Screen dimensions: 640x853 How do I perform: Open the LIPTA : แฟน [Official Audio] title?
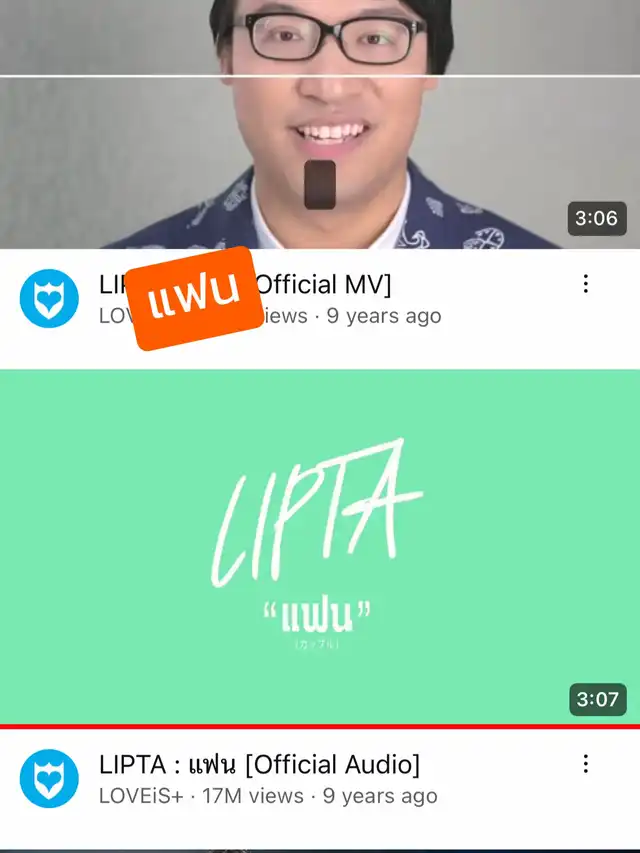tap(259, 765)
